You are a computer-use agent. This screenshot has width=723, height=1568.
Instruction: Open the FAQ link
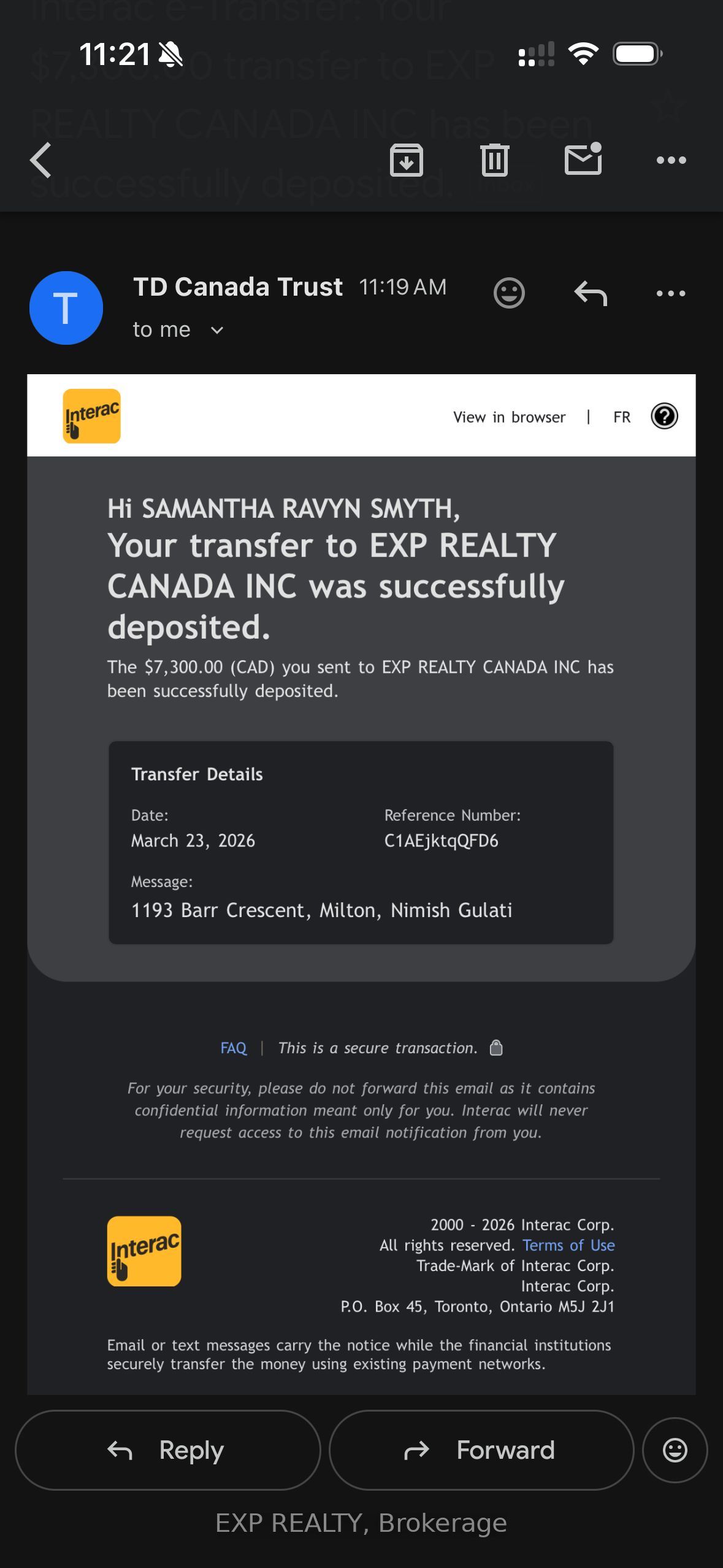234,1048
